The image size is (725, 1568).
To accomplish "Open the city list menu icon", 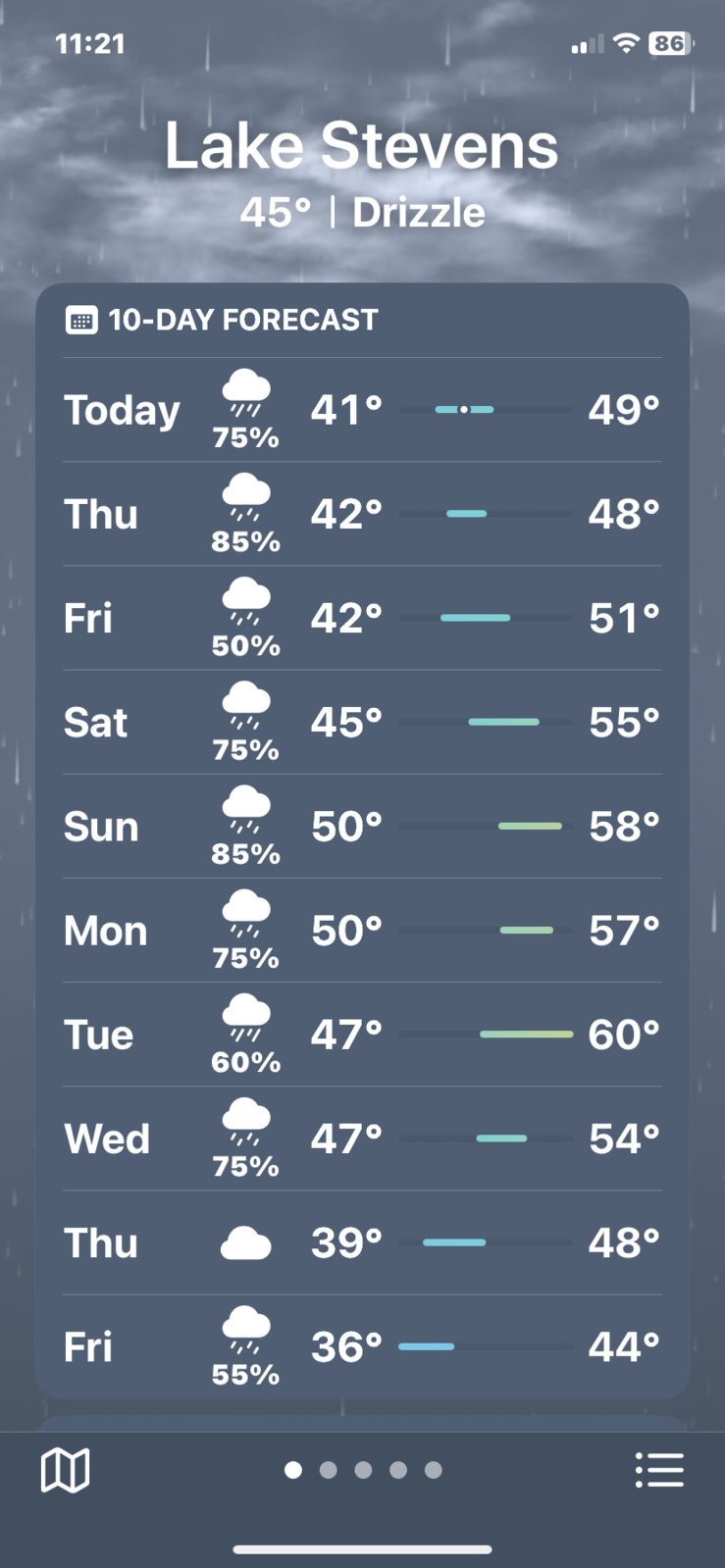I will point(659,1470).
